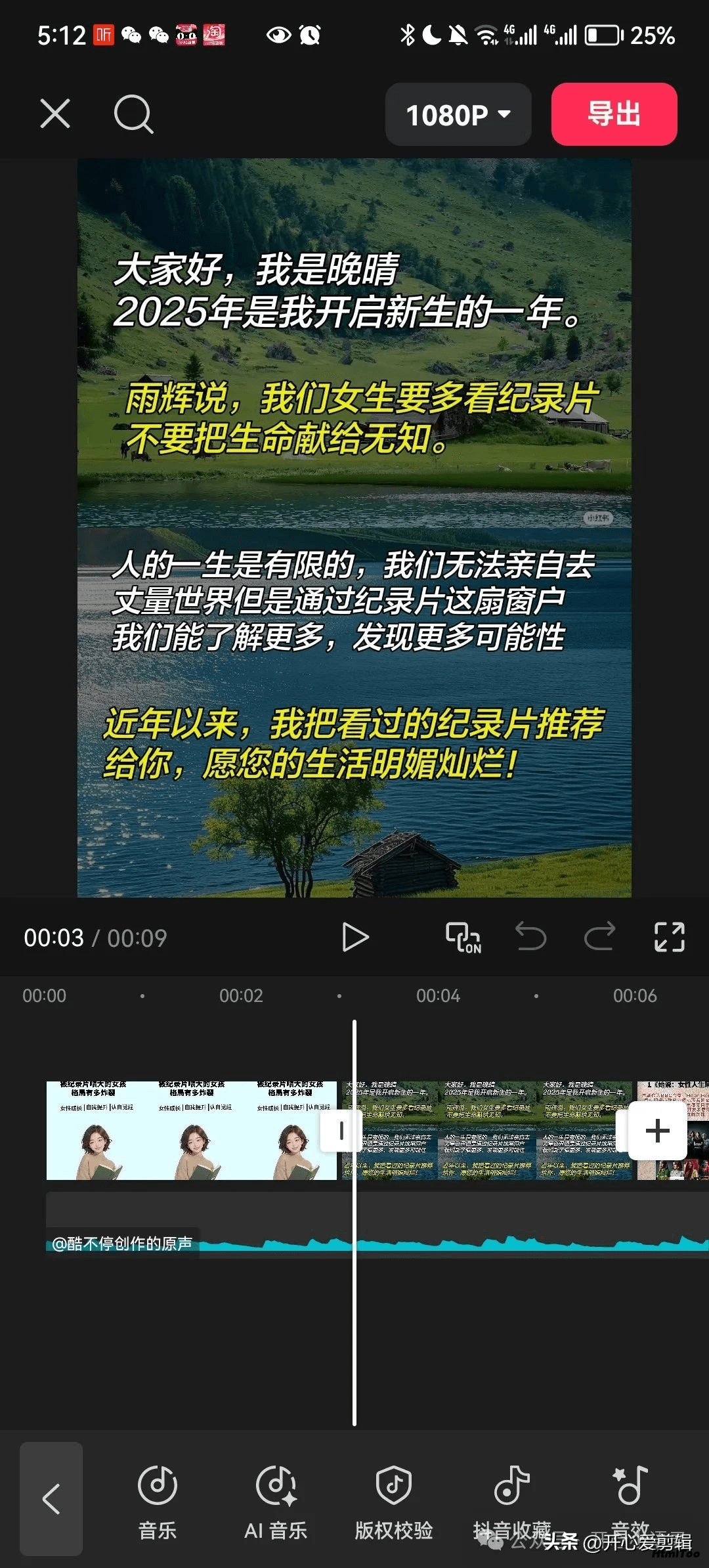Go back using the toolbar arrow
Viewport: 709px width, 1568px height.
pos(51,1499)
